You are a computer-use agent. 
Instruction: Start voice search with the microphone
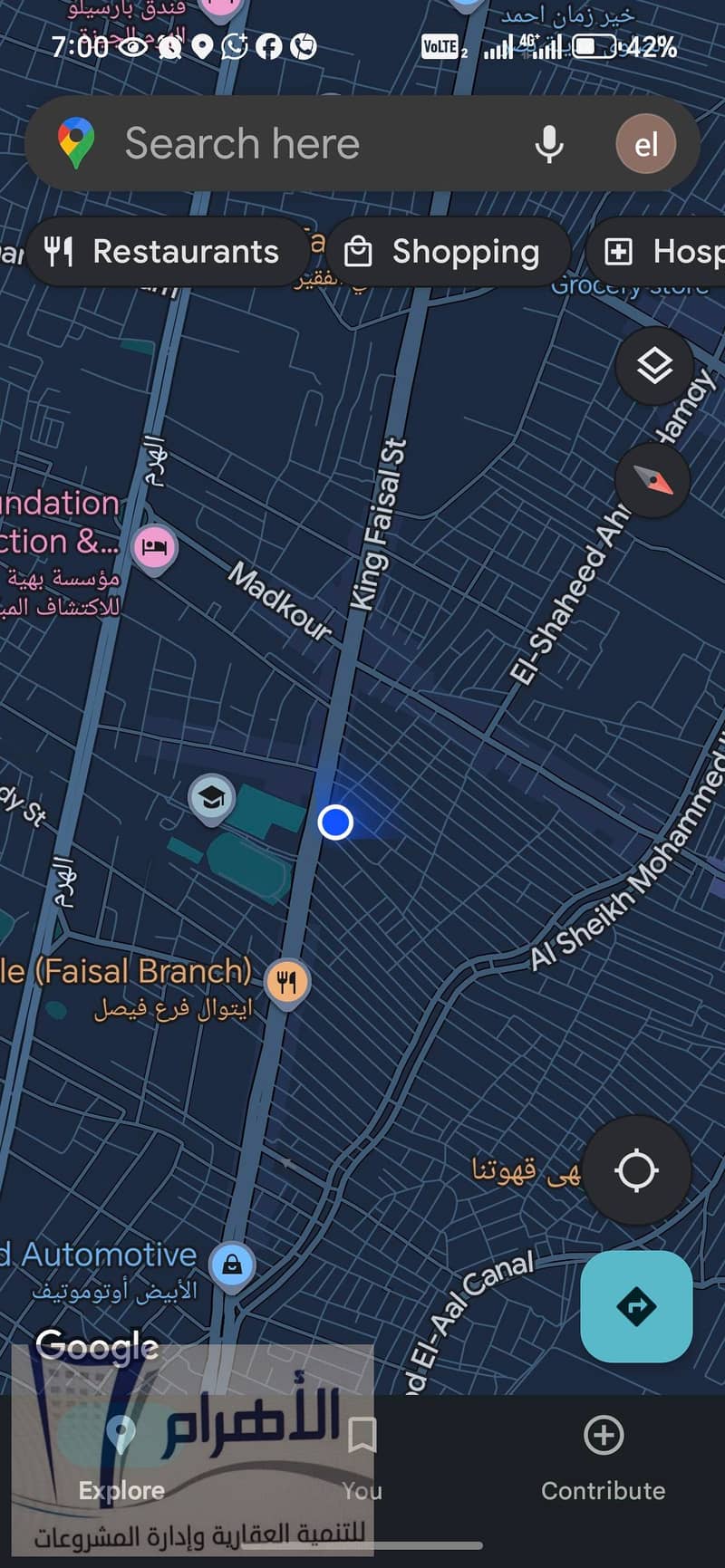click(x=548, y=144)
